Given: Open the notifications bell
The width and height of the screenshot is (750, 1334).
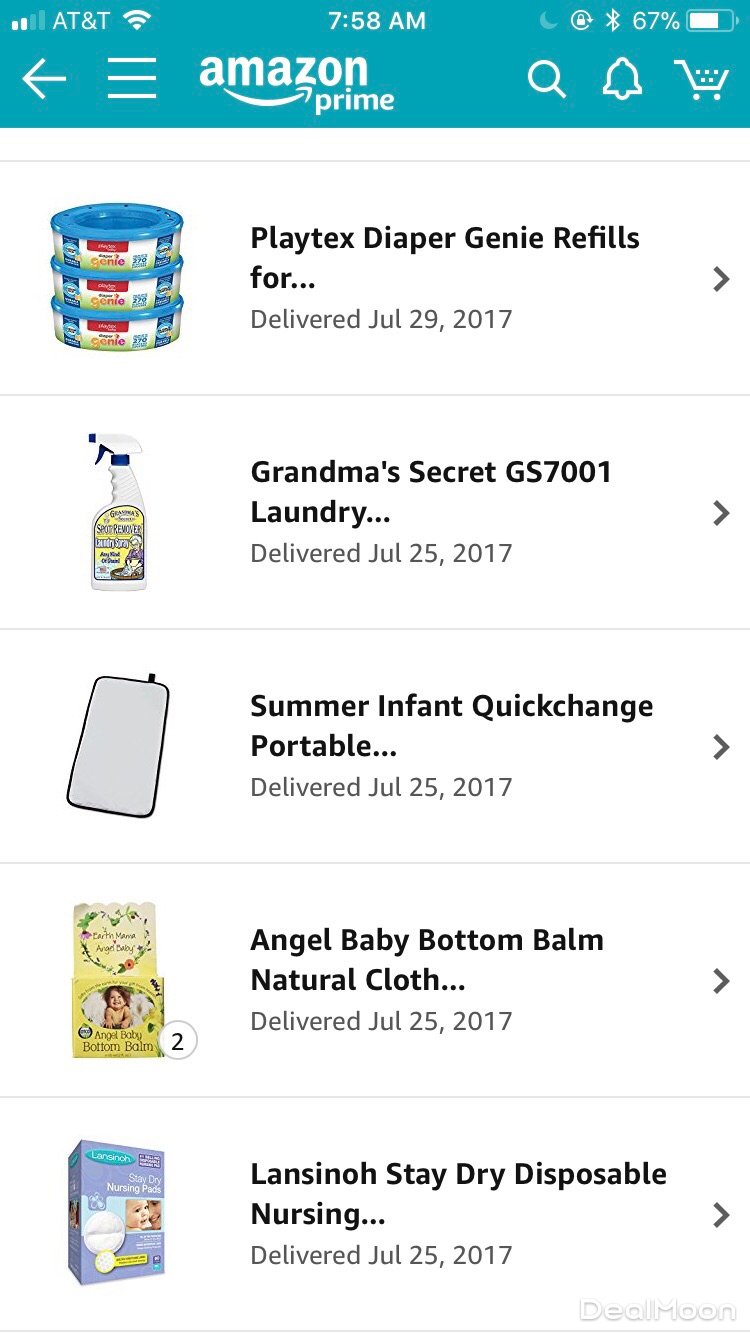Looking at the screenshot, I should click(x=621, y=79).
